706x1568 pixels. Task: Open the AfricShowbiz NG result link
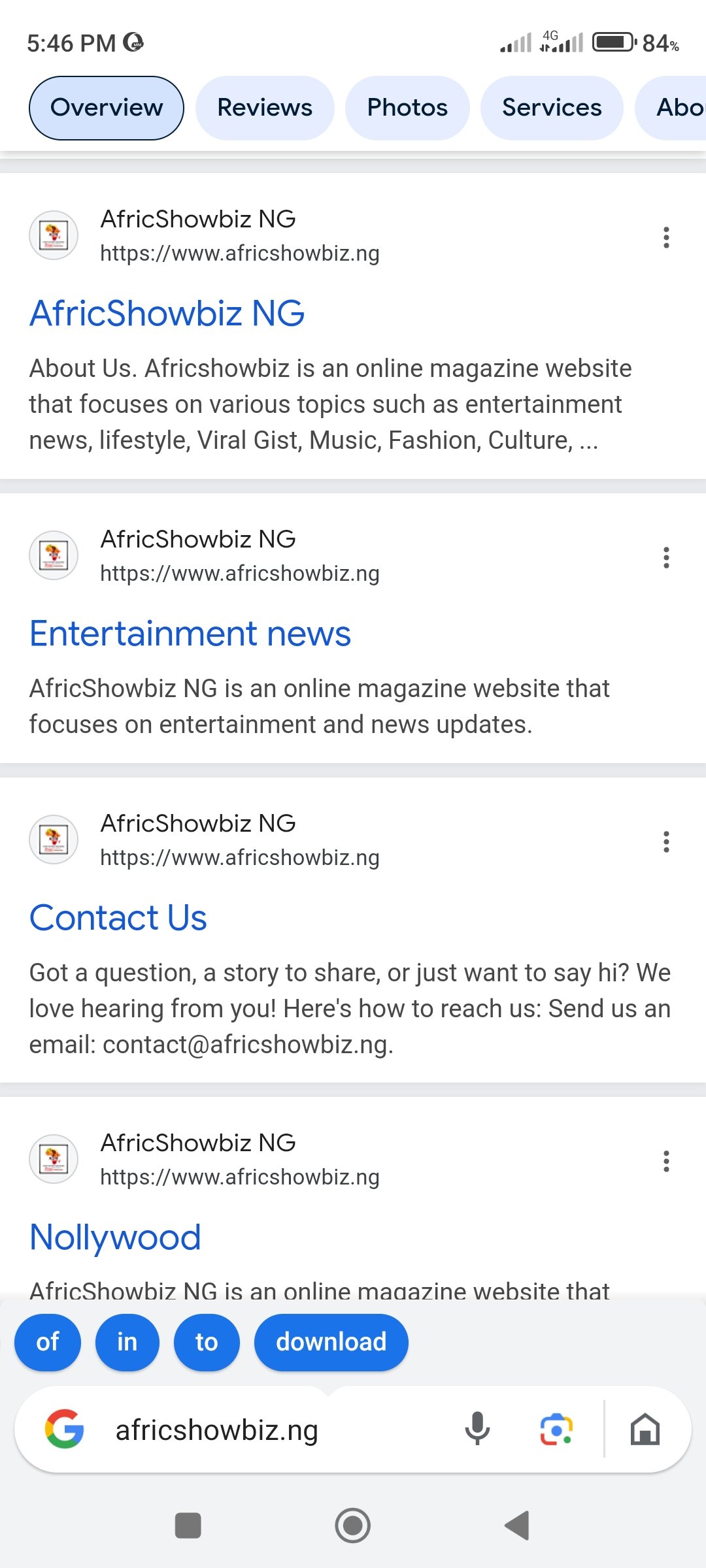tap(167, 314)
